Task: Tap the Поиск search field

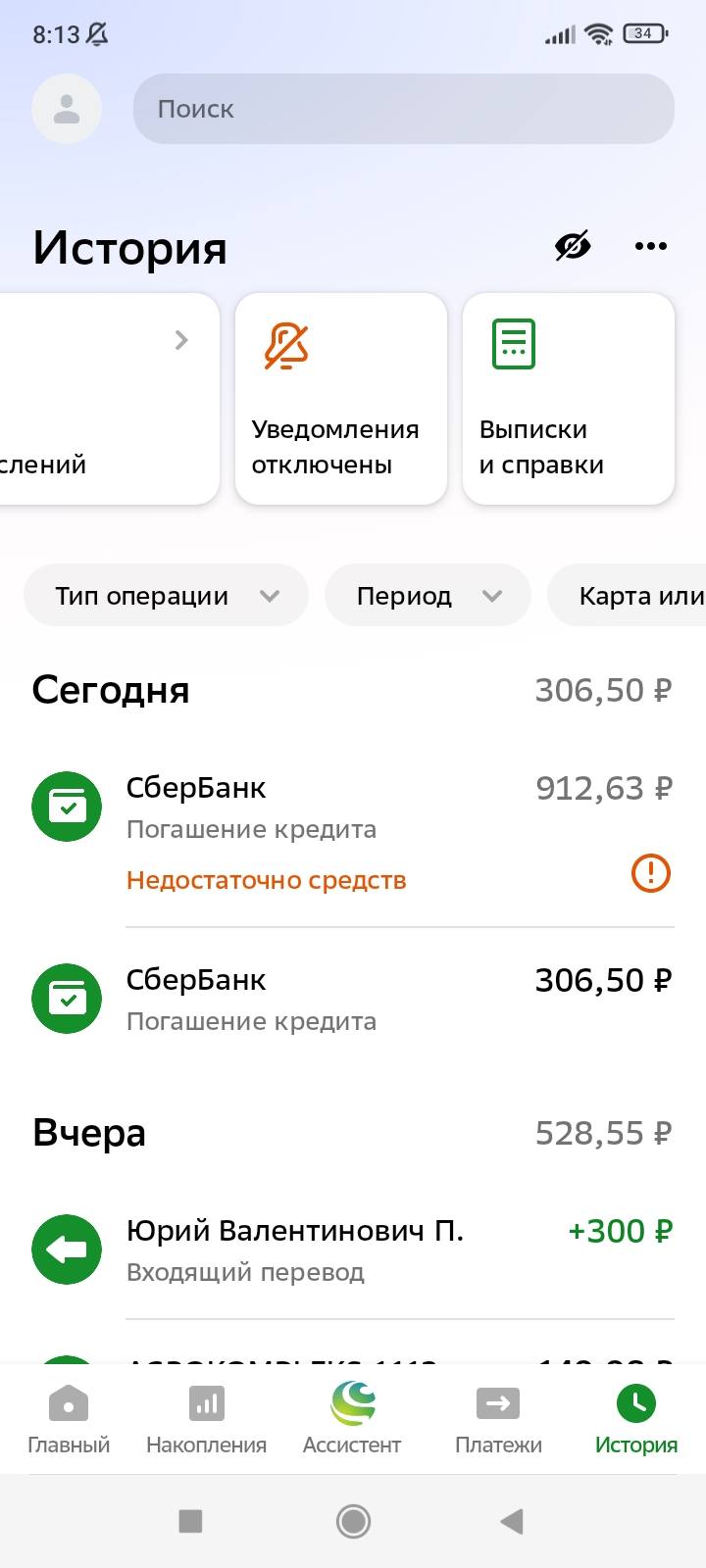Action: (404, 109)
